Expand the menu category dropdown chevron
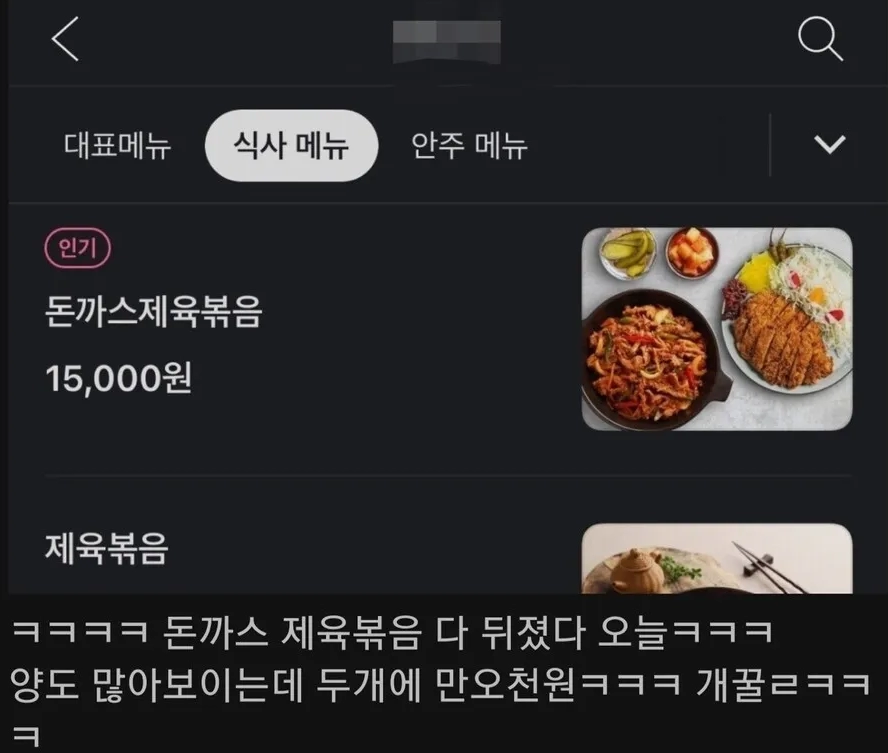Viewport: 888px width, 753px height. click(x=829, y=145)
